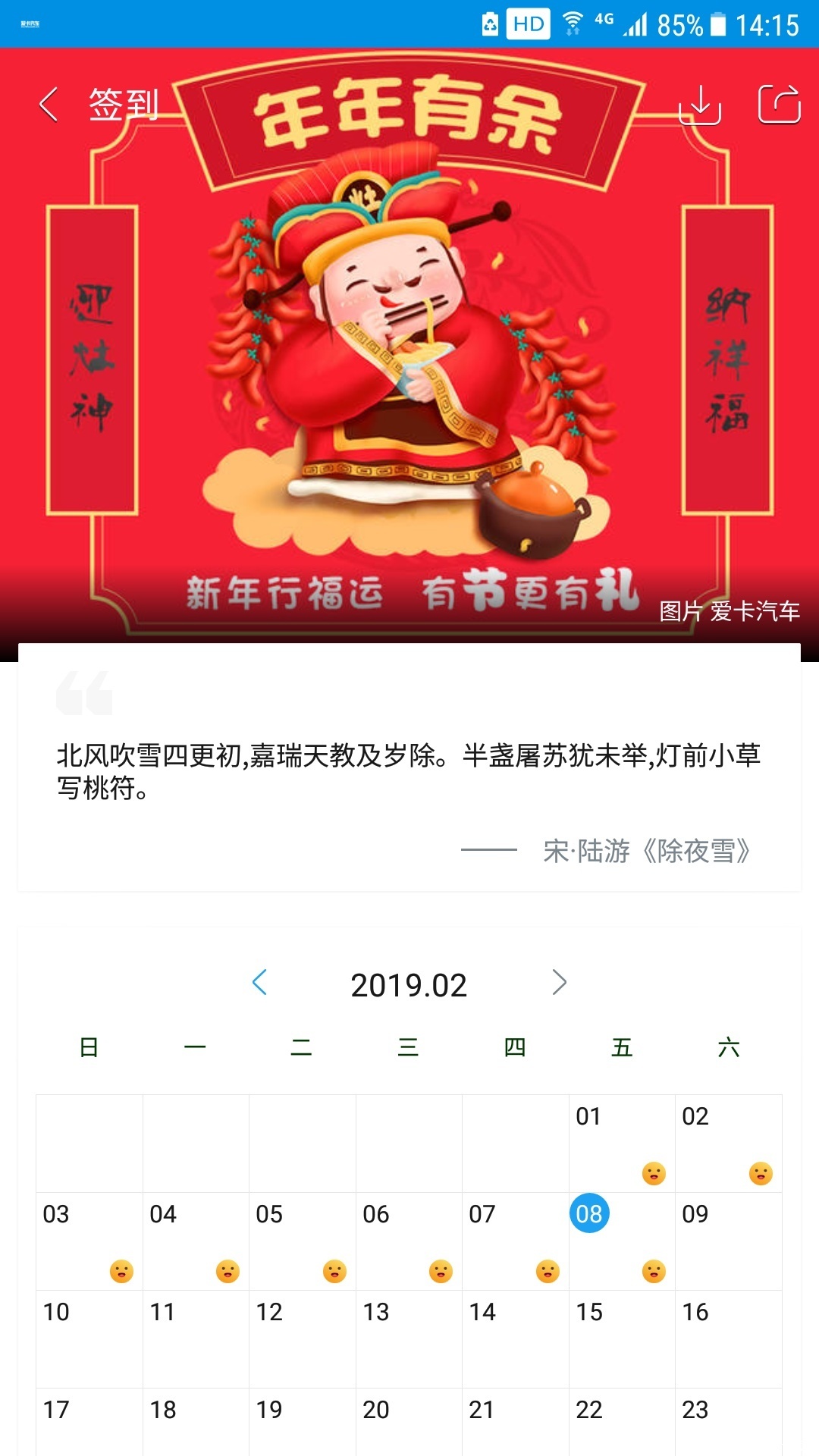
Task: Download the festive banner image
Action: 699,104
